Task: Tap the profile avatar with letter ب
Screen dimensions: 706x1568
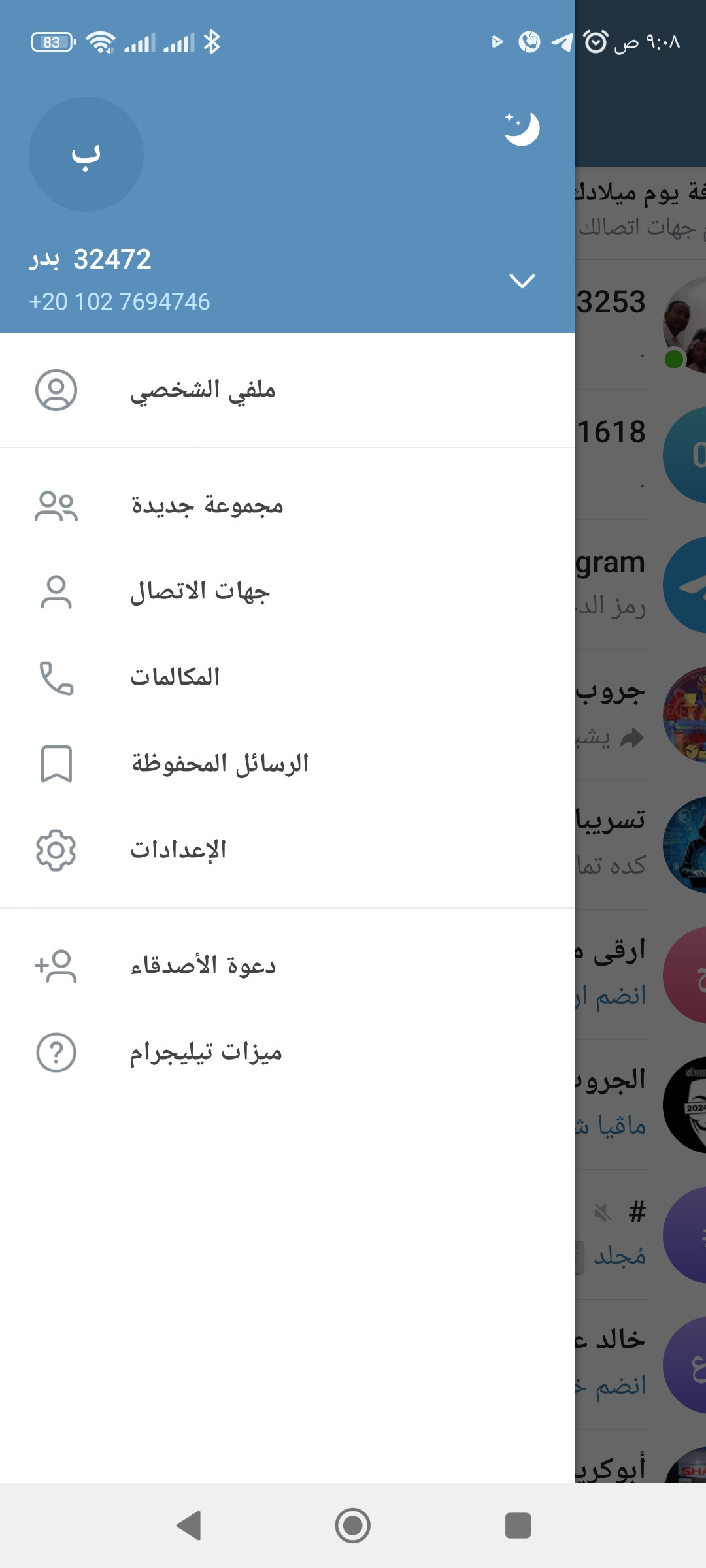Action: (x=86, y=154)
